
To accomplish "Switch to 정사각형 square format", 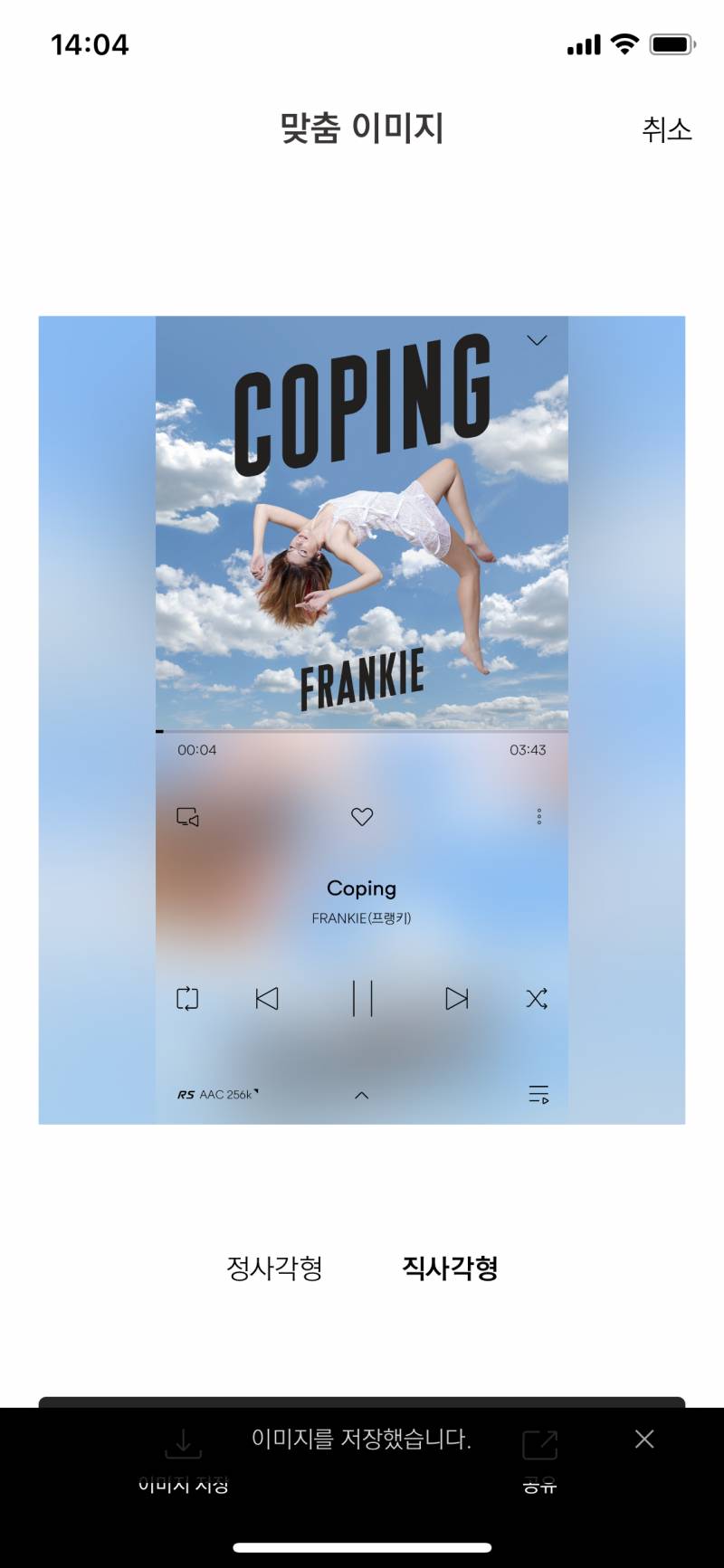I will pyautogui.click(x=274, y=1268).
